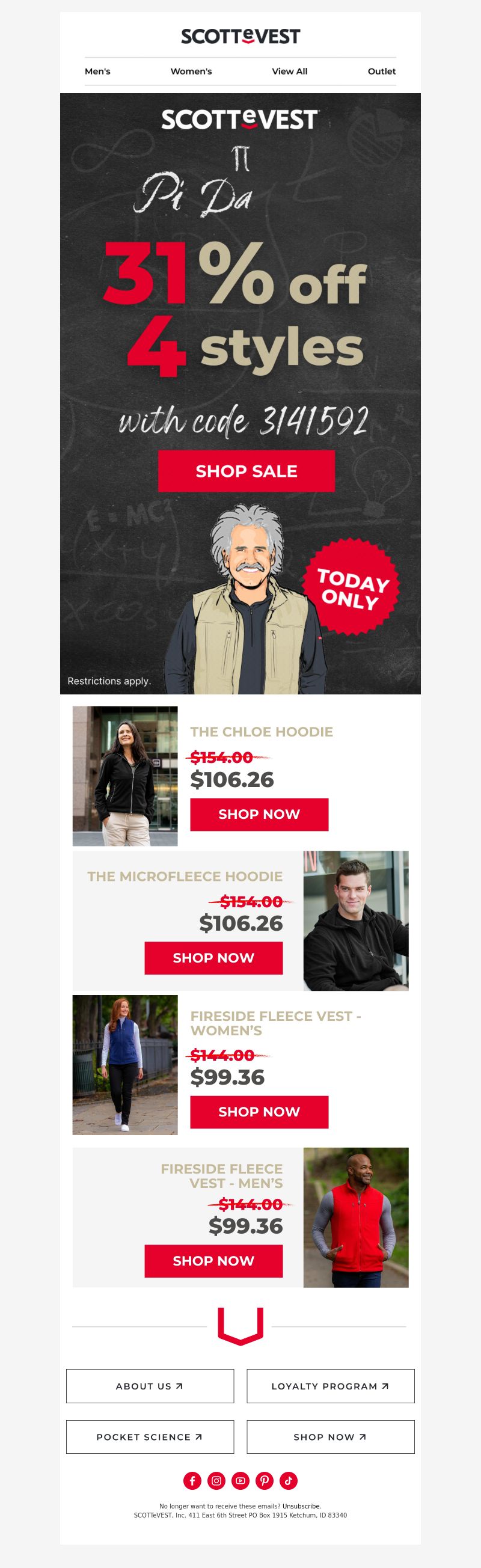Open the Men's navigation link
481x1568 pixels.
click(97, 71)
